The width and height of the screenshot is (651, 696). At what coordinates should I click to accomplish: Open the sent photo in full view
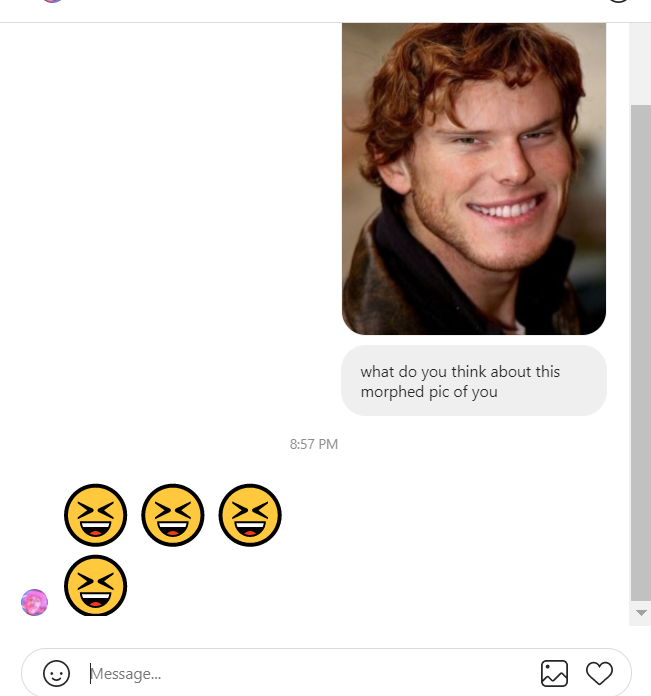tap(474, 178)
